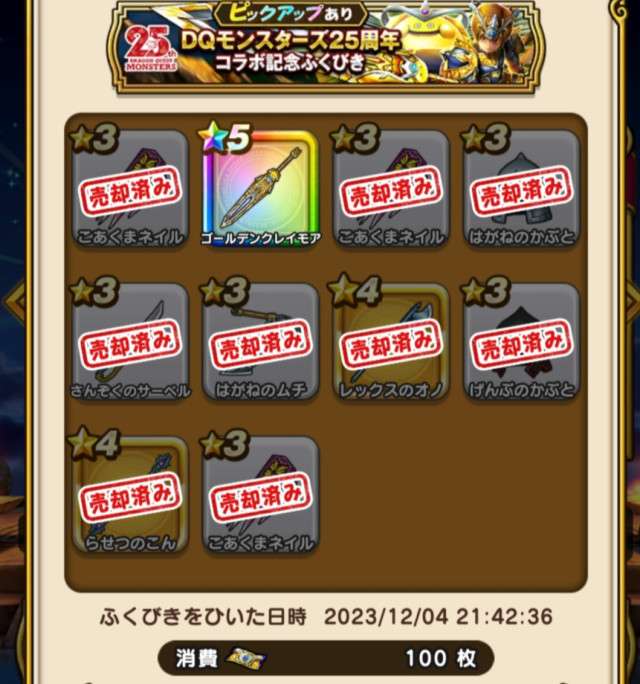Tap the 4-star レックスのオノ tile
The image size is (640, 684).
tap(390, 343)
